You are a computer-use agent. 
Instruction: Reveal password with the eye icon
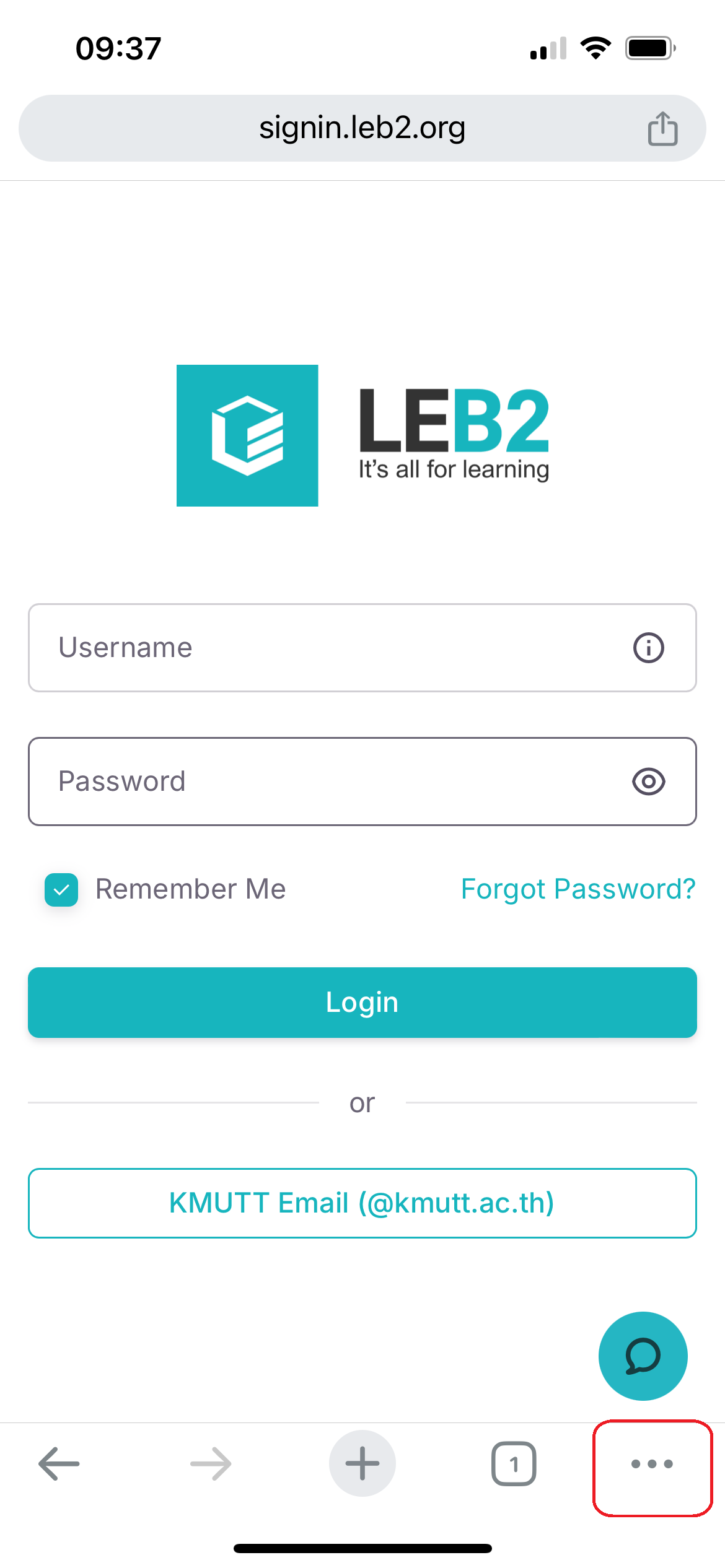tap(648, 782)
